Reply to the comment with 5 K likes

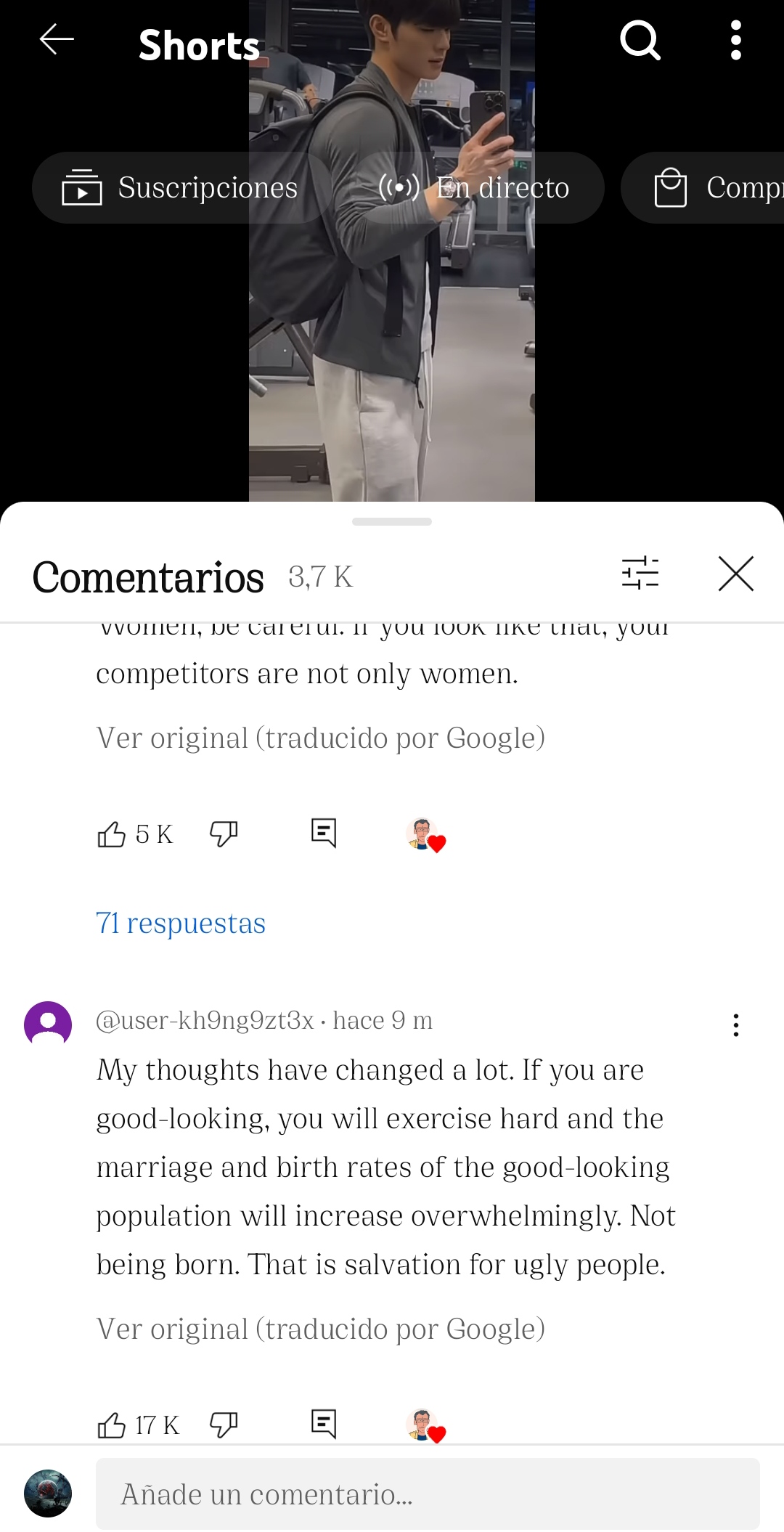324,834
